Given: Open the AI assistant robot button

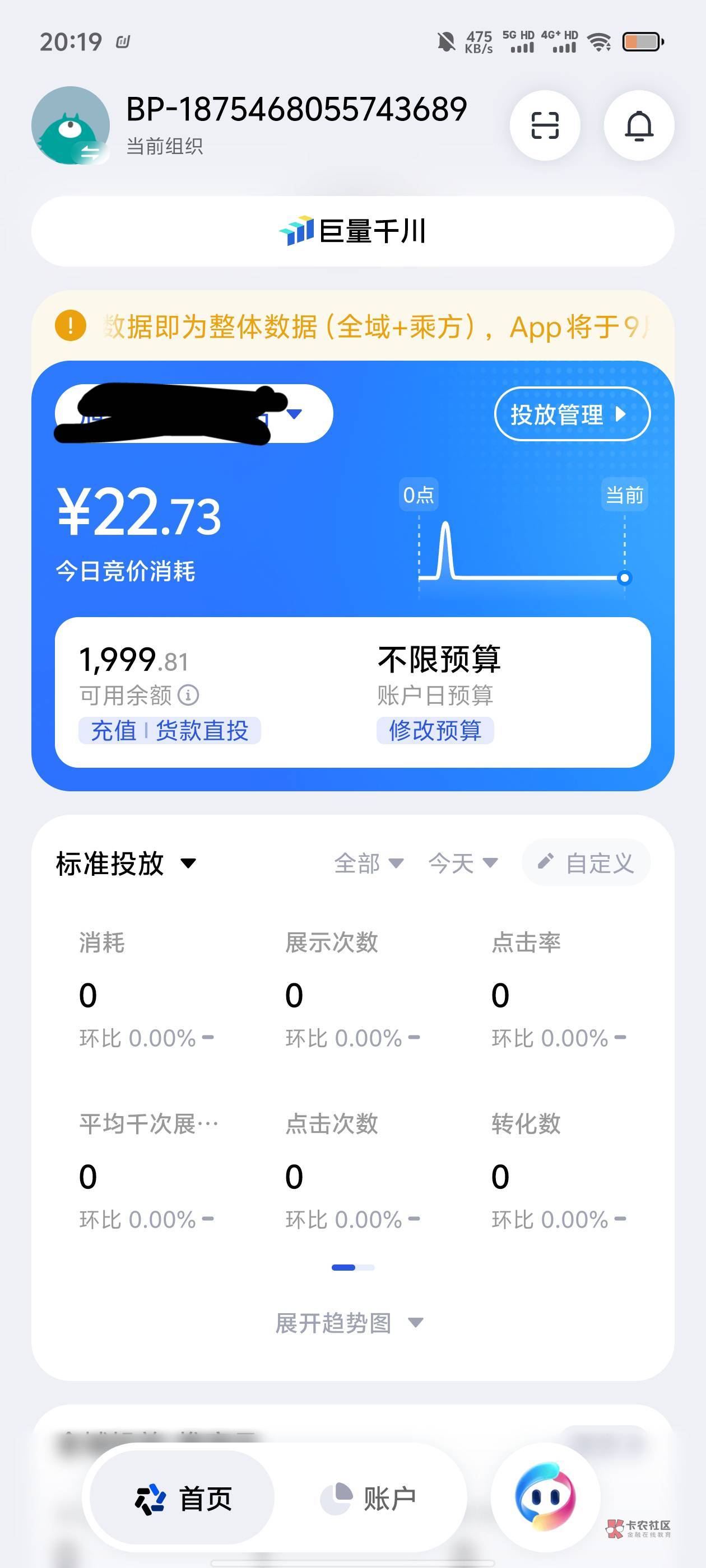Looking at the screenshot, I should pyautogui.click(x=545, y=1497).
